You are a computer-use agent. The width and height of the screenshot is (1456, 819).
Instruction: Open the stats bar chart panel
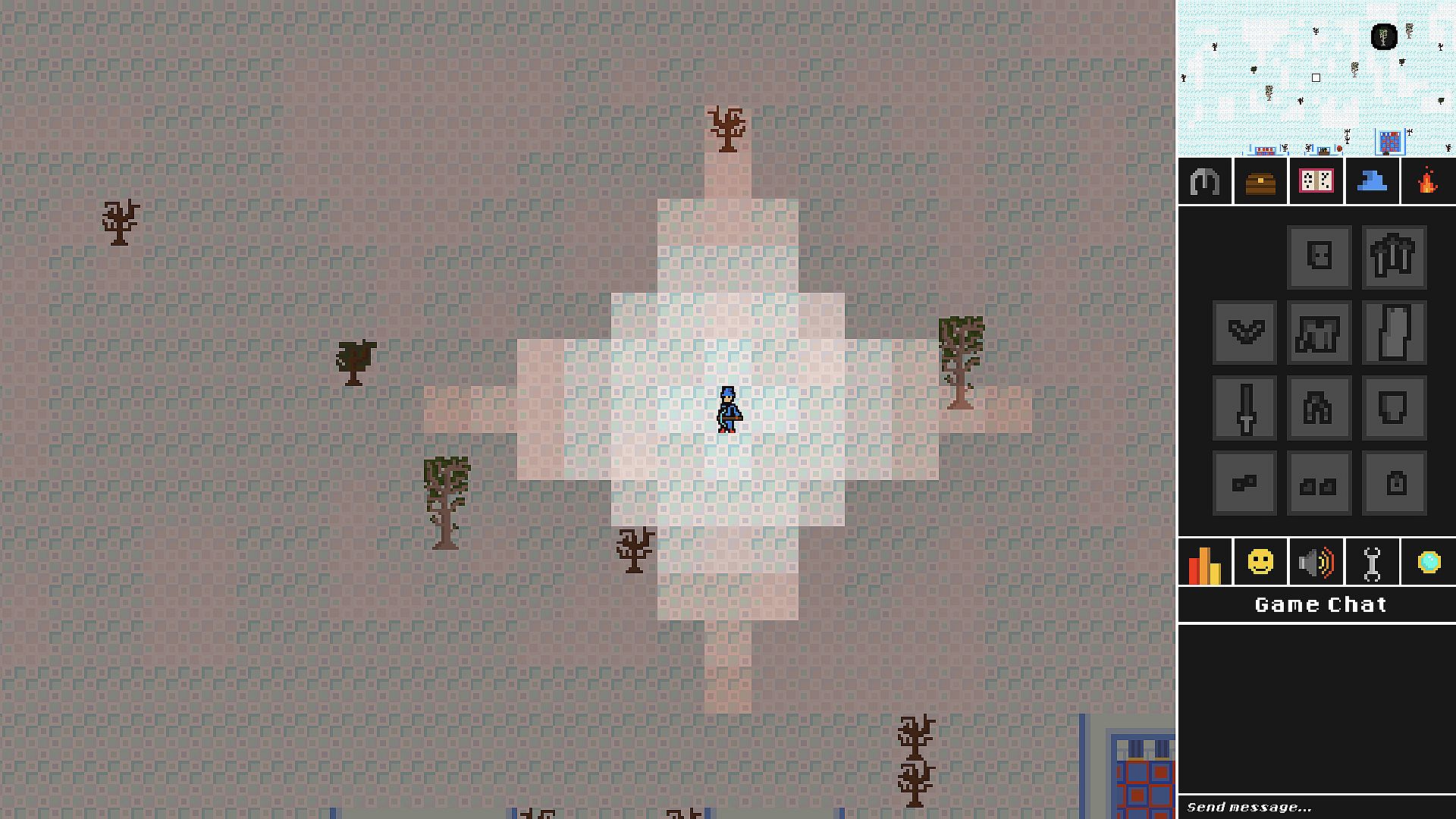1205,563
